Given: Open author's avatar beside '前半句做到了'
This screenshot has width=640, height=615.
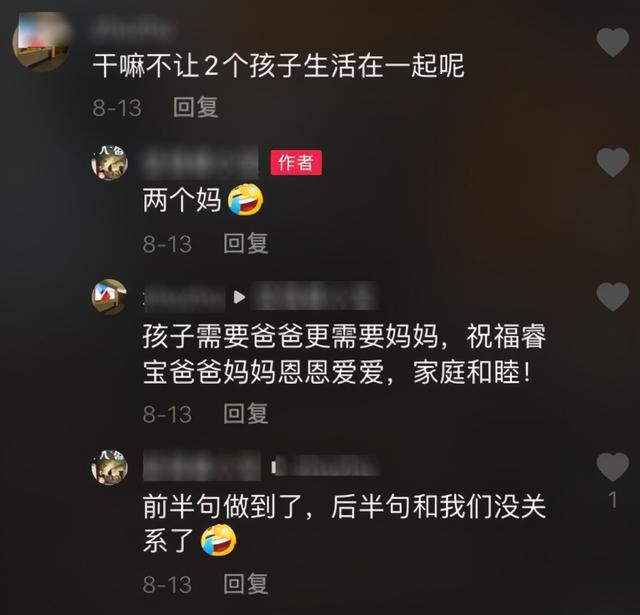Looking at the screenshot, I should point(109,467).
